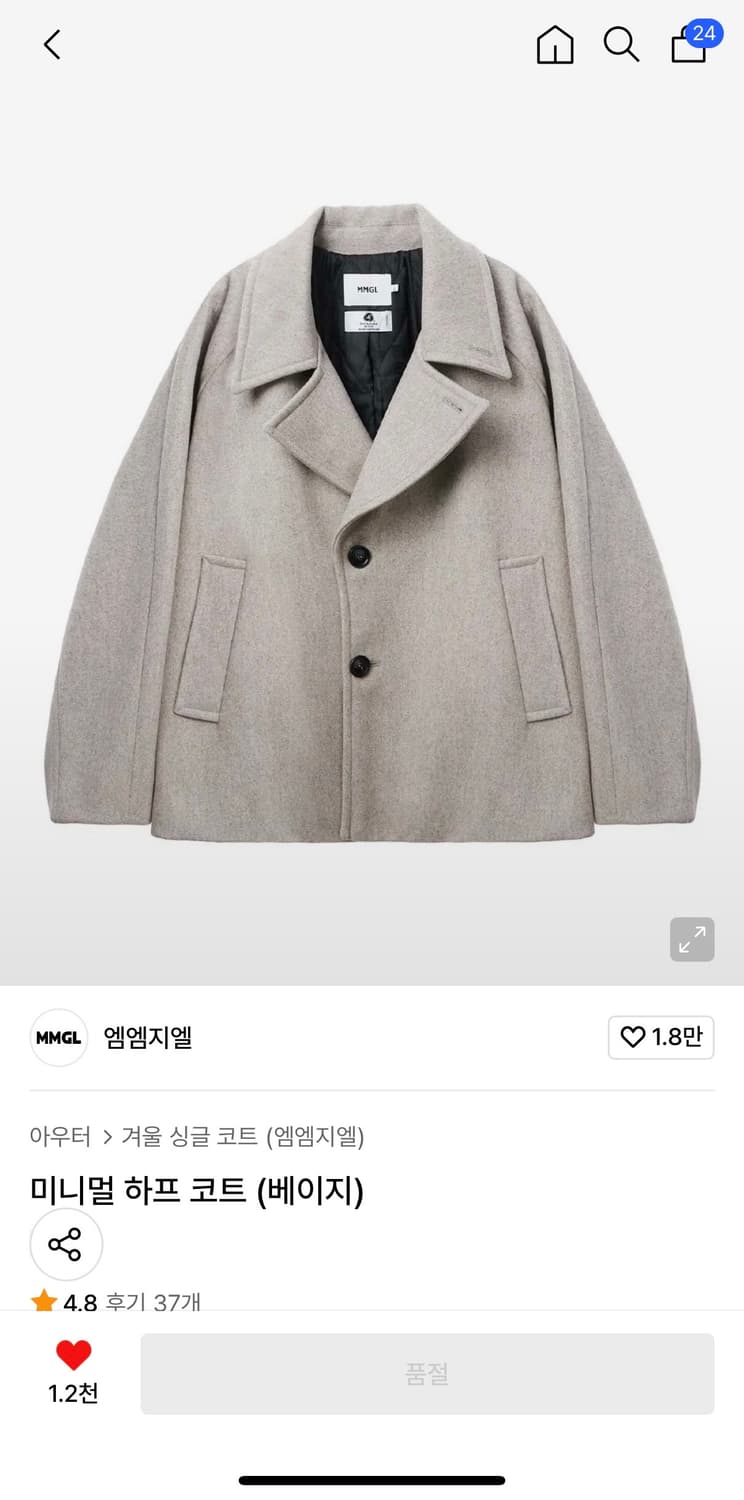The height and width of the screenshot is (1500, 744).
Task: Tap the MMGL brand logo circle
Action: pyautogui.click(x=58, y=1038)
